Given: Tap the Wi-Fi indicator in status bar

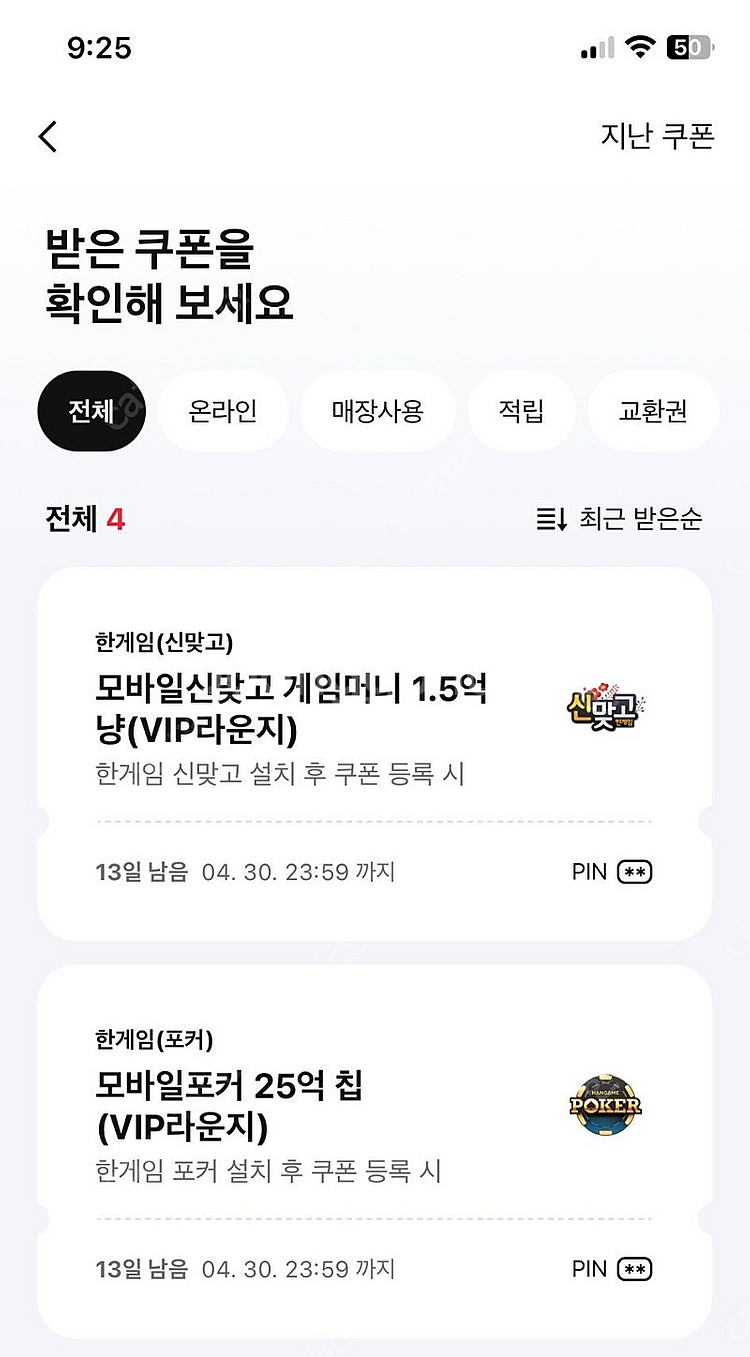Looking at the screenshot, I should pos(638,46).
